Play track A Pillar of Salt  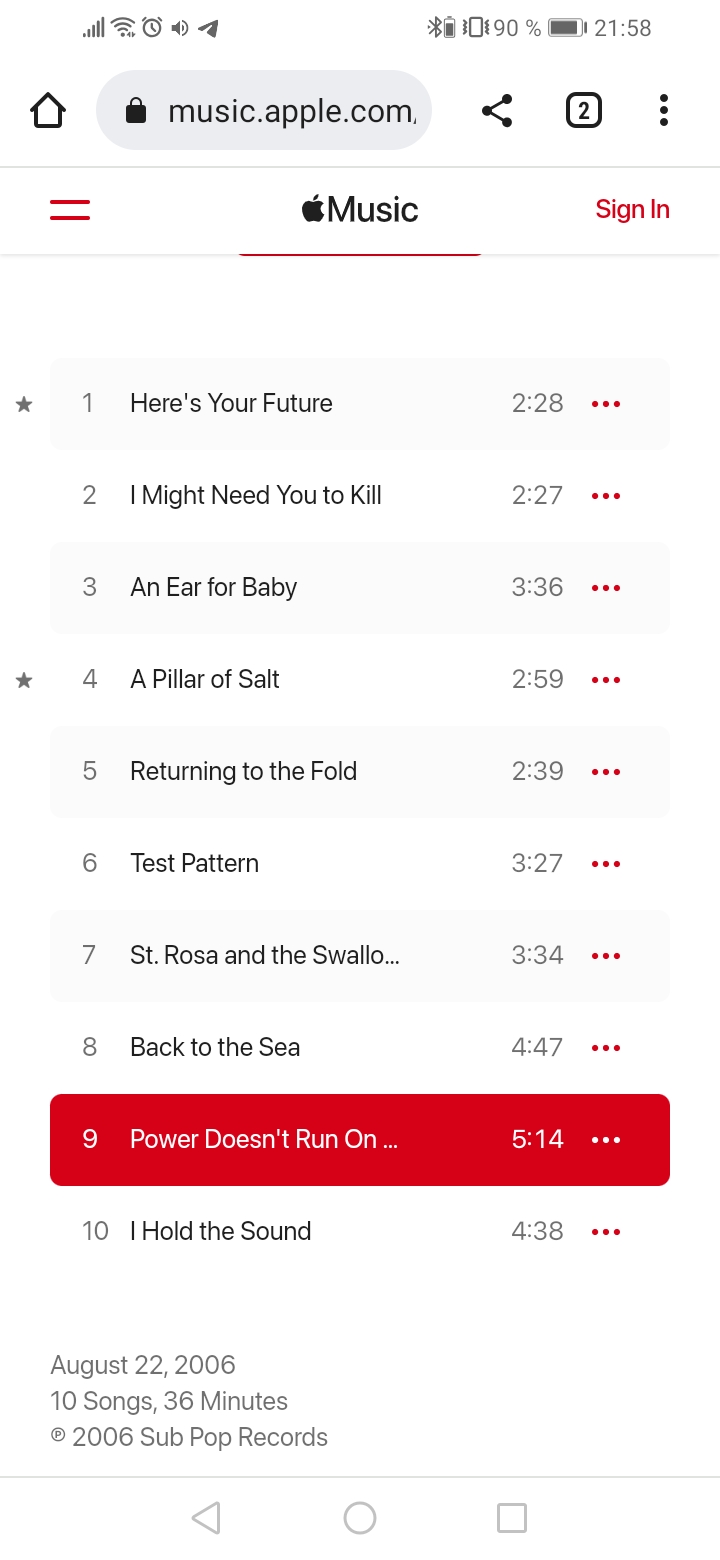click(205, 680)
